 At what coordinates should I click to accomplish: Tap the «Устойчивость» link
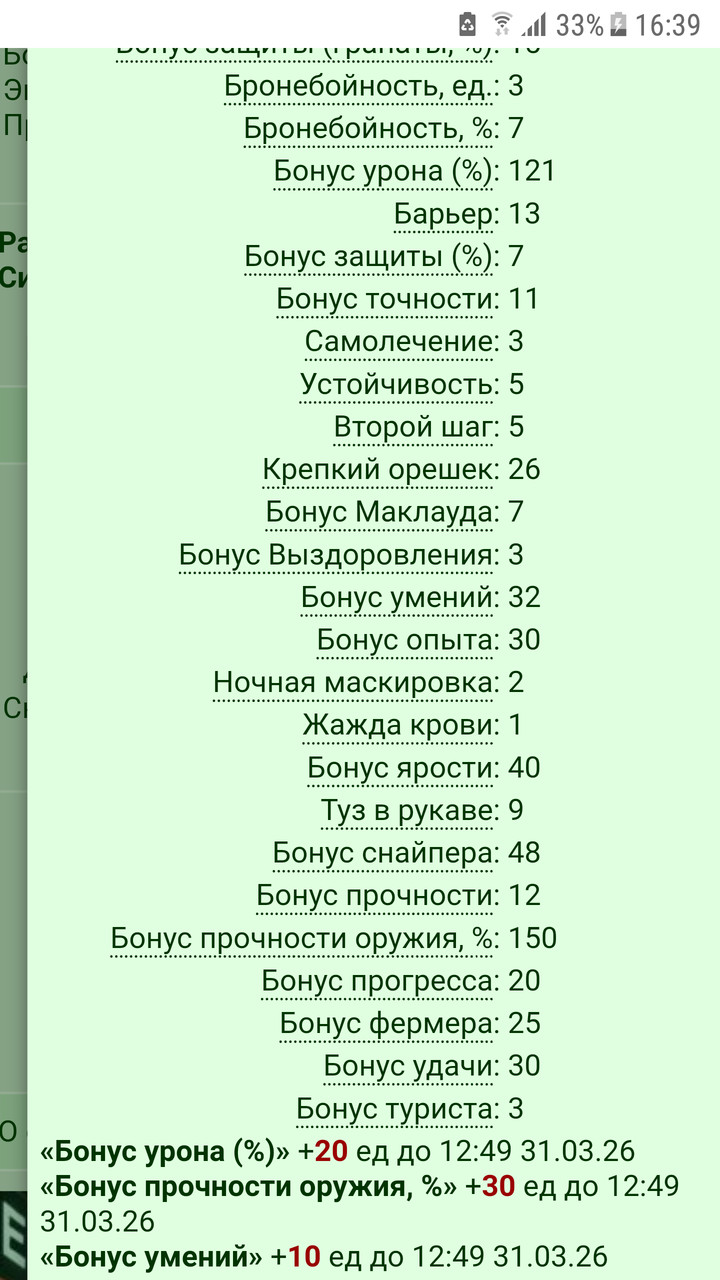(398, 384)
